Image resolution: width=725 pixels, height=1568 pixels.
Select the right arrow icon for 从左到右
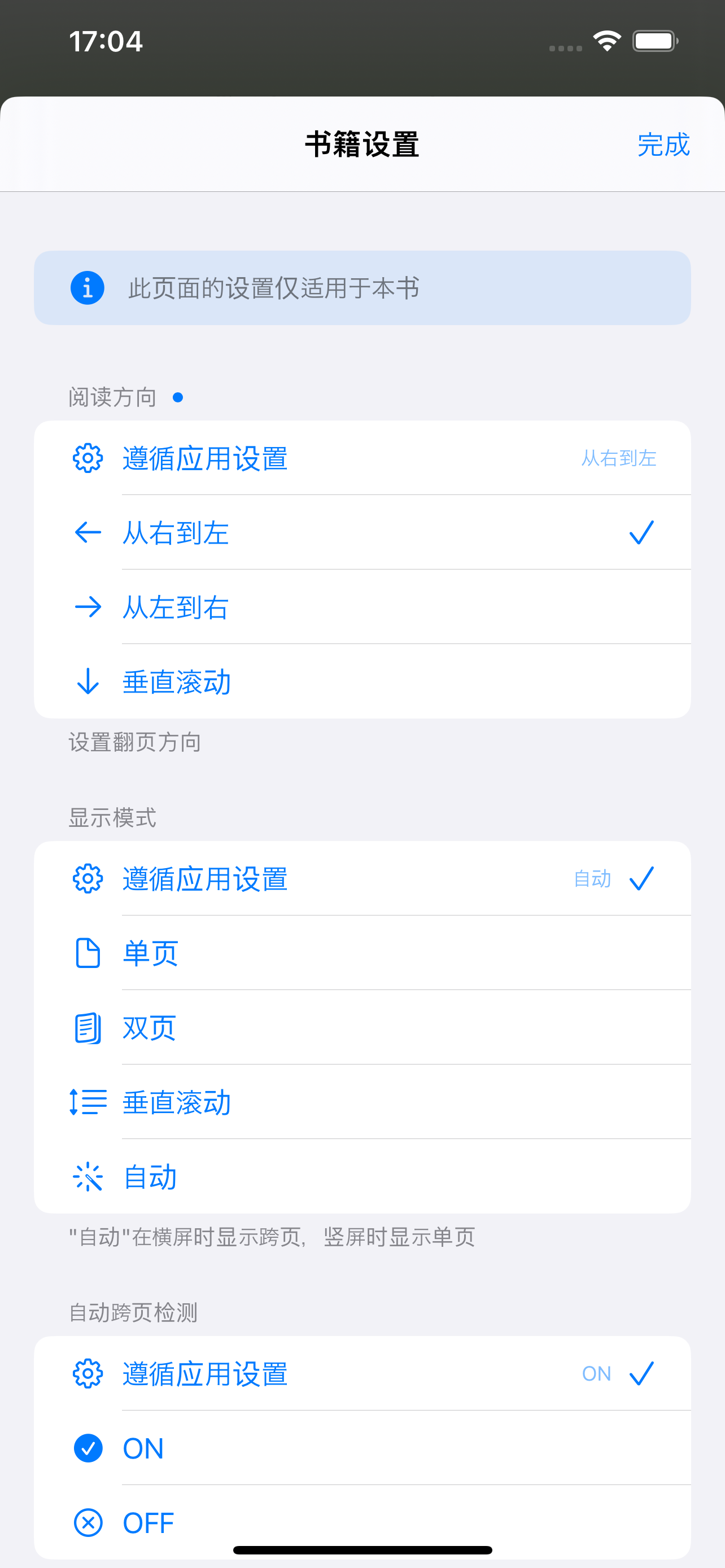pos(88,607)
